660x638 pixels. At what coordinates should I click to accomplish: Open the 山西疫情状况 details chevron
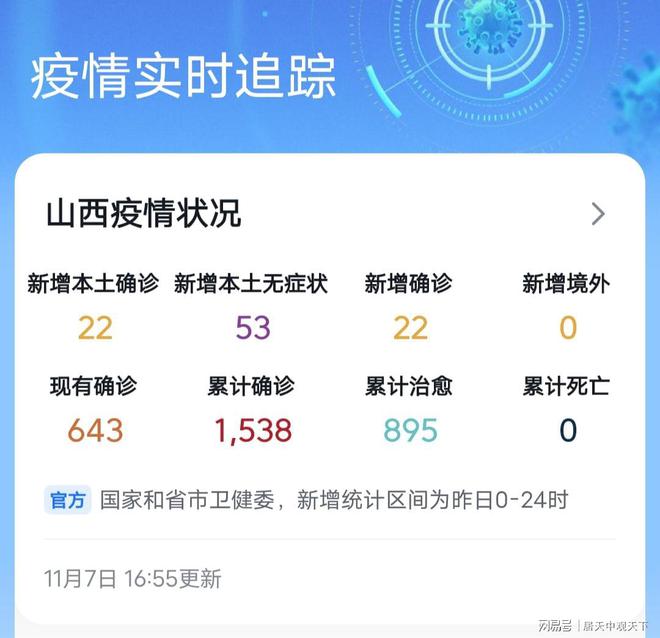tap(598, 213)
